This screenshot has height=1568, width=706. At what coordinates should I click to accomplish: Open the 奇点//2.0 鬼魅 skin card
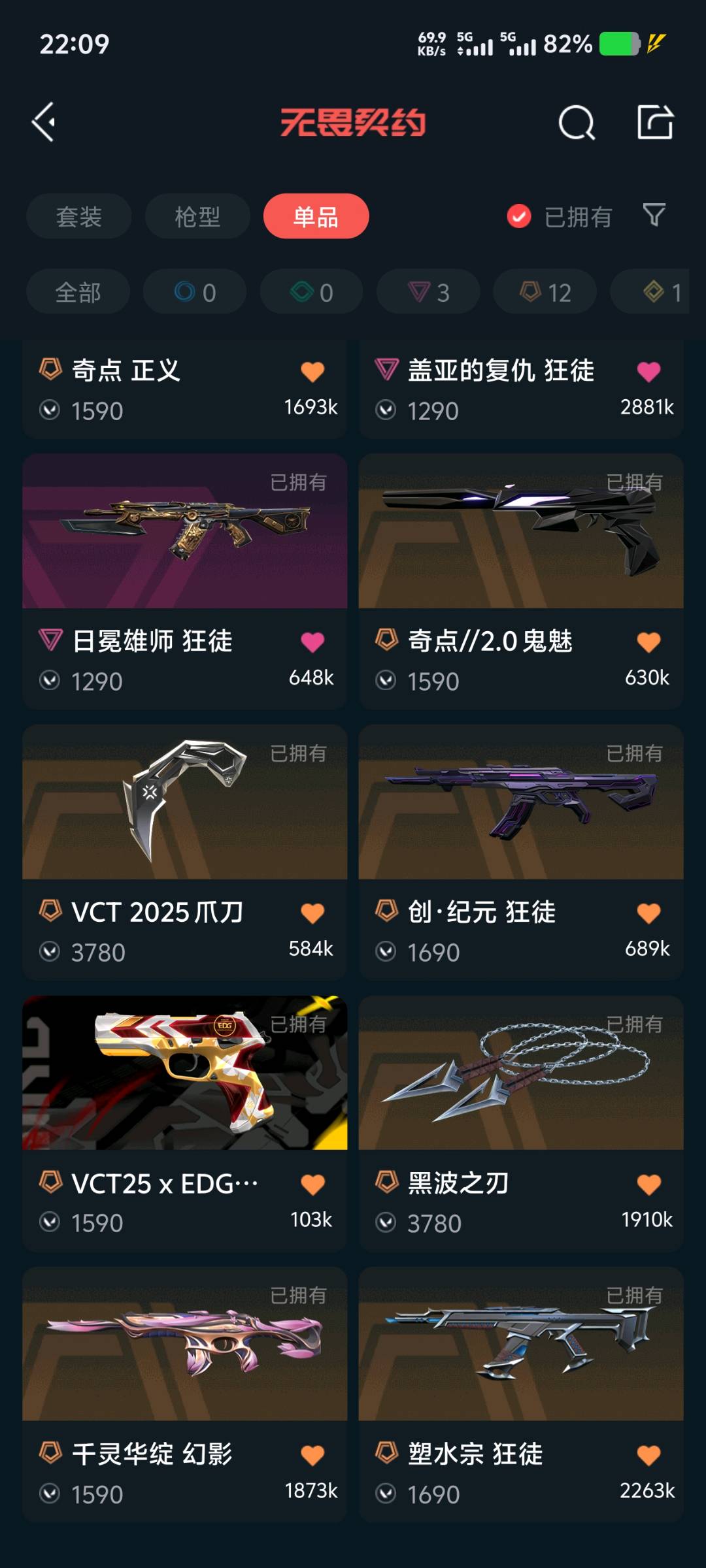tap(521, 581)
